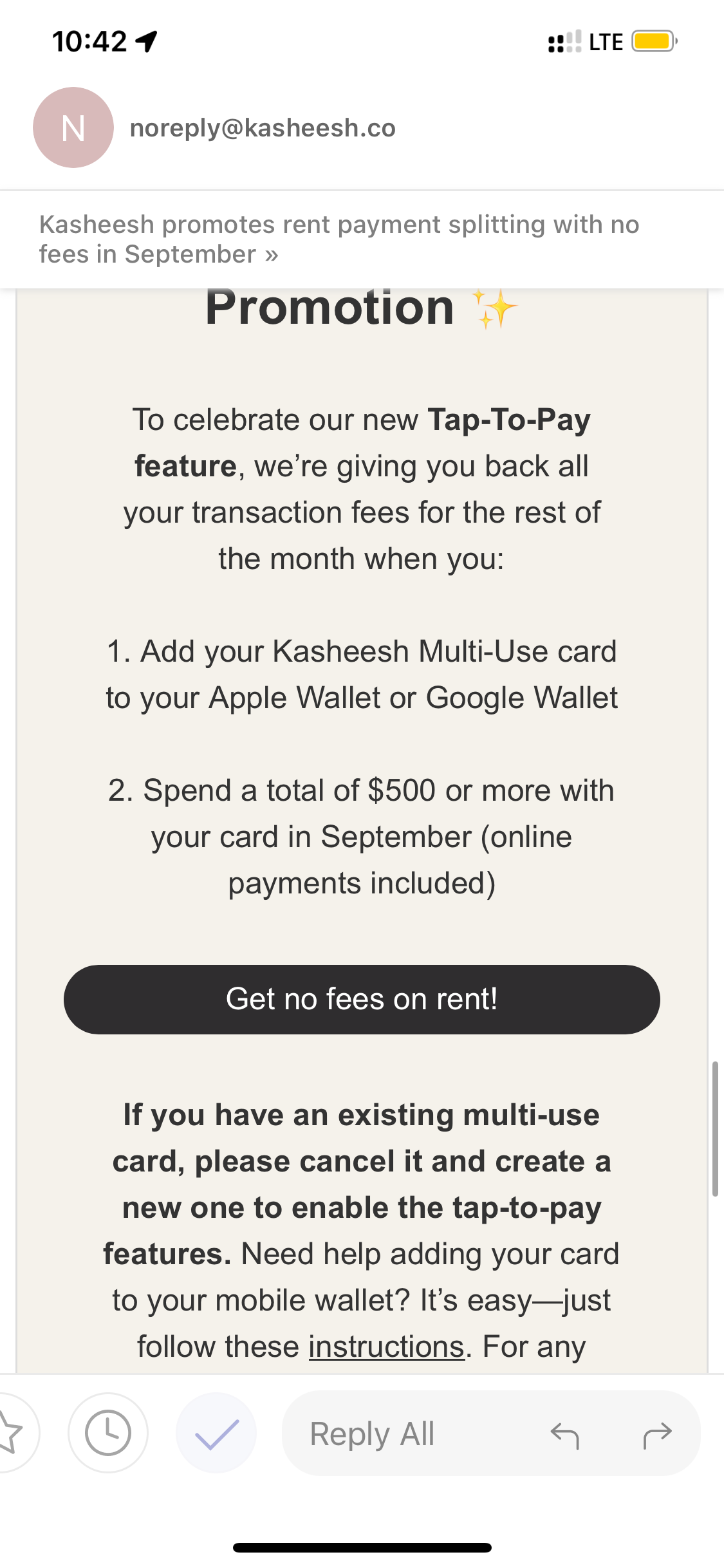Snooze this email with the clock icon
Screen dimensions: 724x1568
coord(108,1433)
